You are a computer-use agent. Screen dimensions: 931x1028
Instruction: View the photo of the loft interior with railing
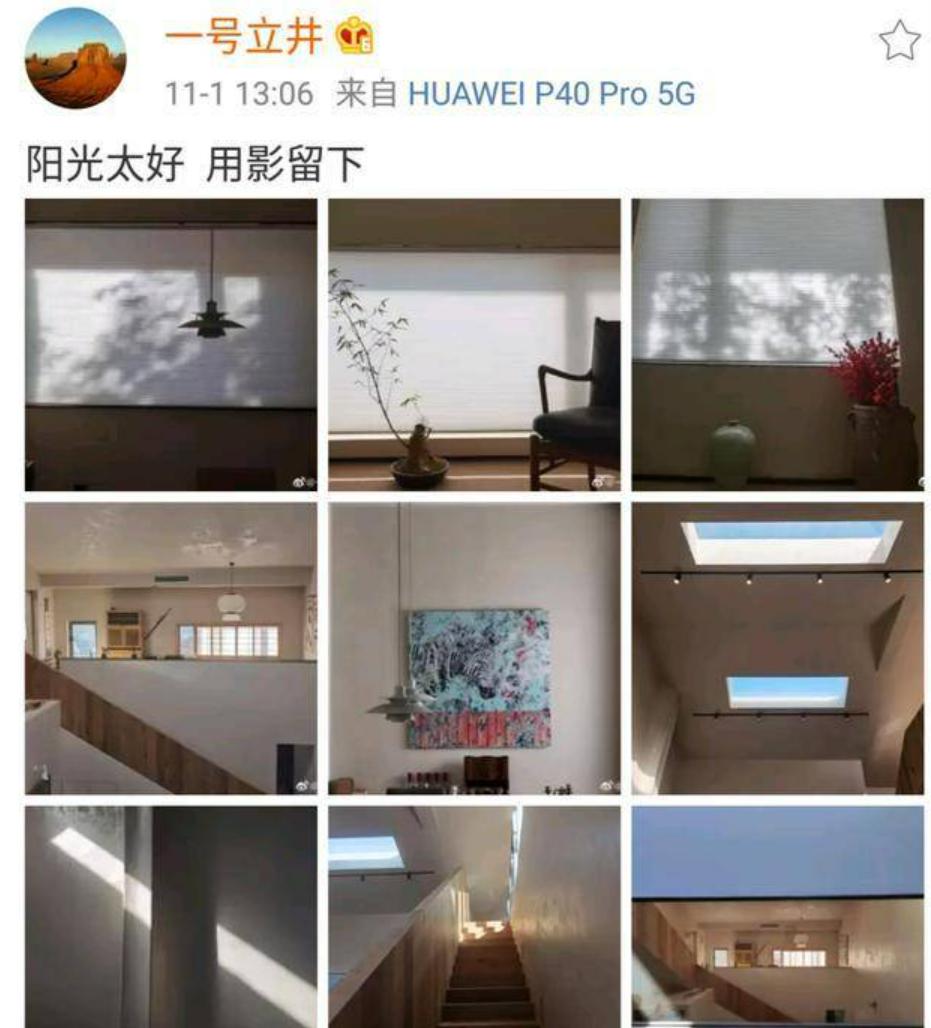point(171,648)
